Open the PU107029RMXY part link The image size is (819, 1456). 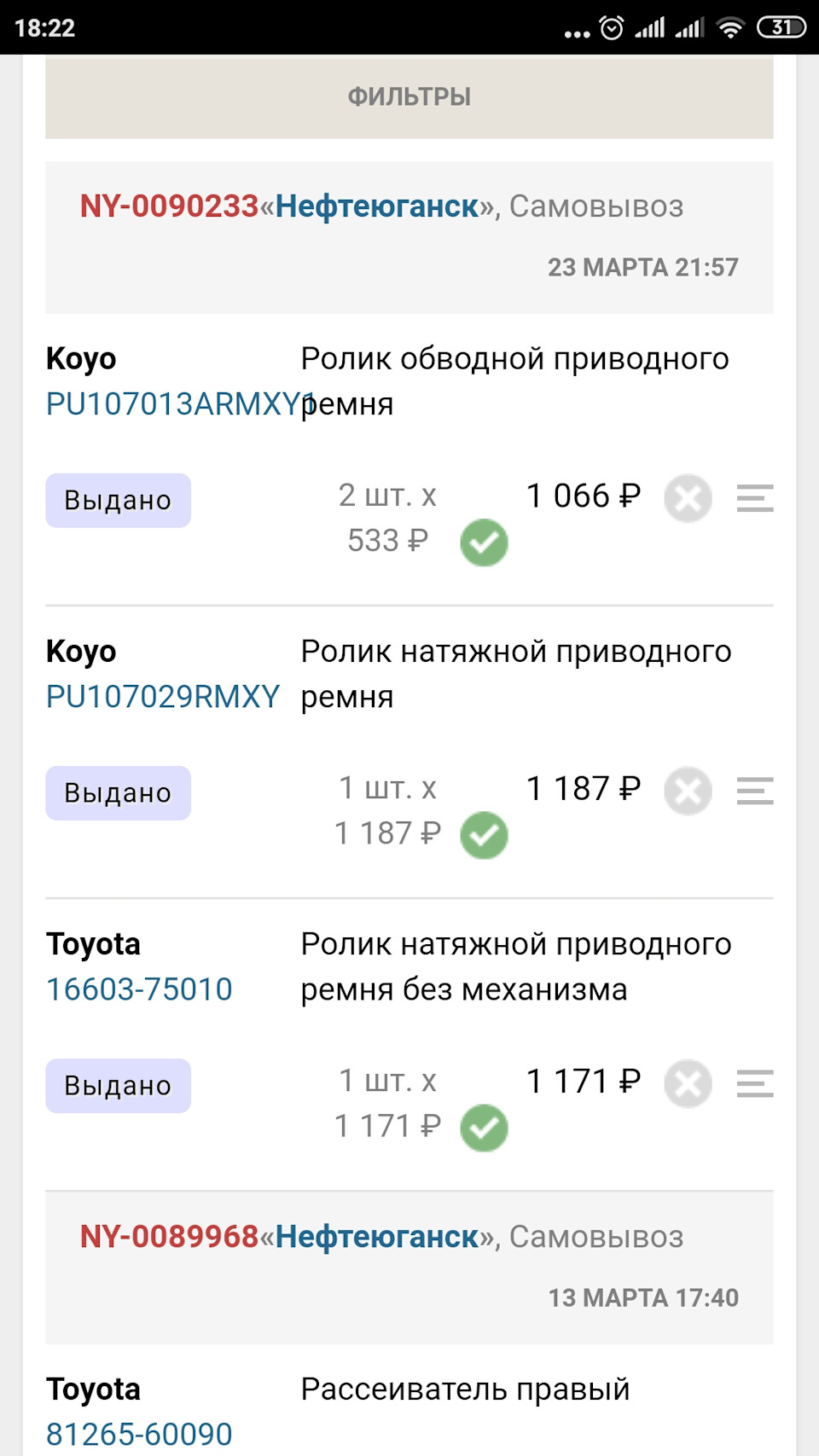pos(162,697)
